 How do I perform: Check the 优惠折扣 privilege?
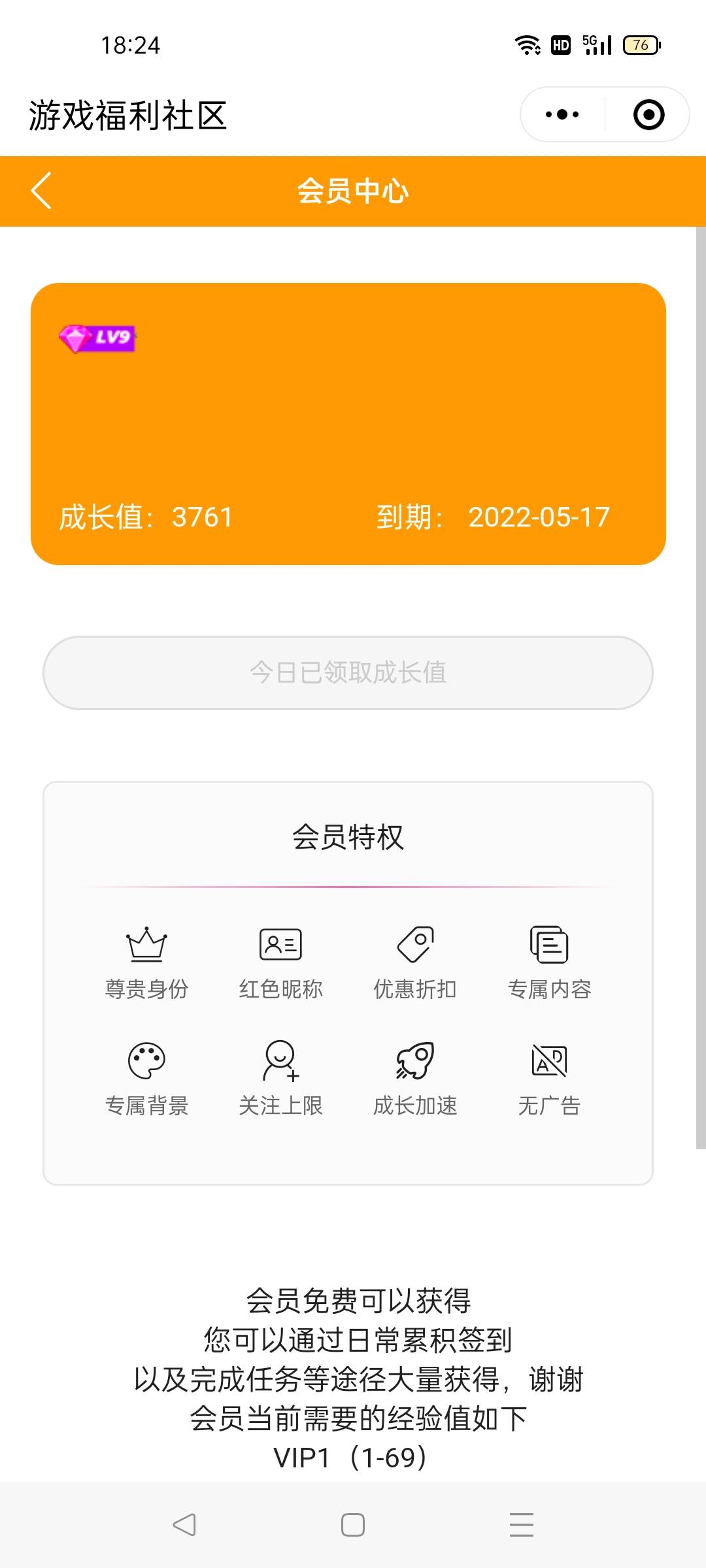pos(415,962)
